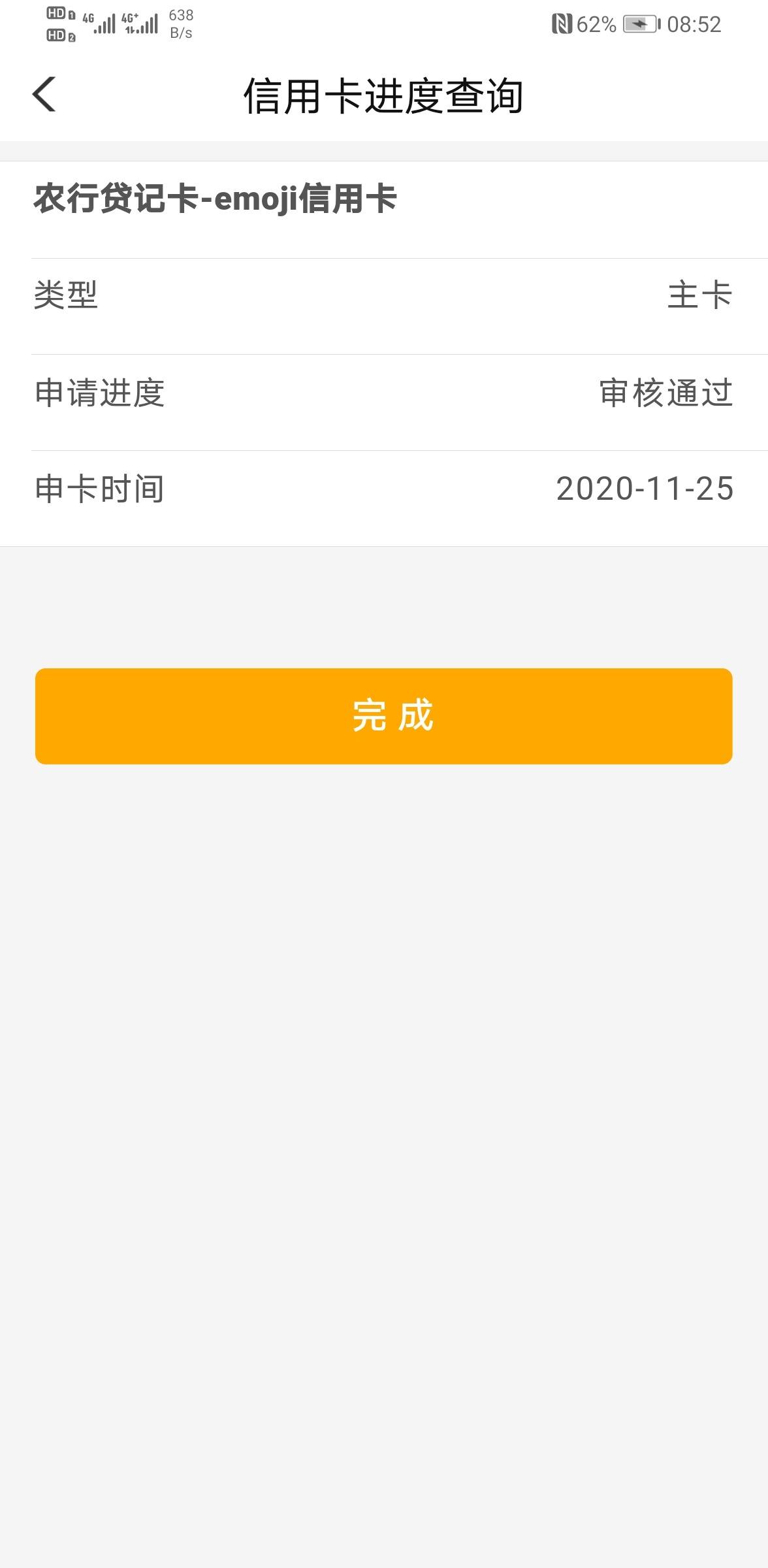Image resolution: width=768 pixels, height=1568 pixels.
Task: Select the 申请进度 row
Action: [x=384, y=393]
